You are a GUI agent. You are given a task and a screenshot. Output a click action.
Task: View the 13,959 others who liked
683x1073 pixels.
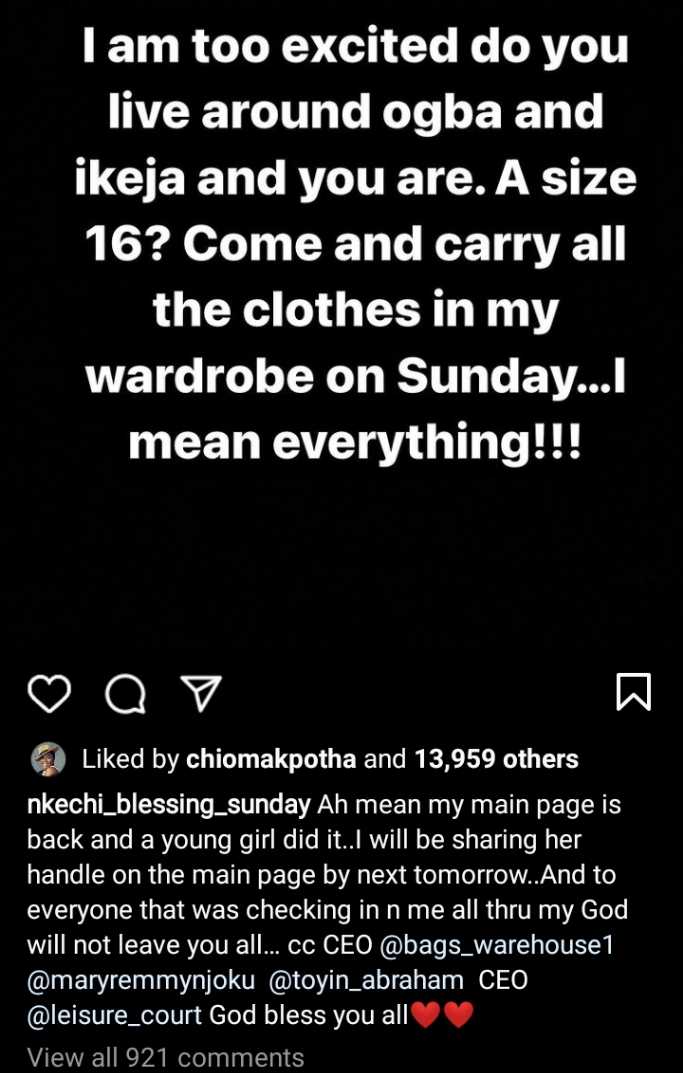[x=495, y=760]
